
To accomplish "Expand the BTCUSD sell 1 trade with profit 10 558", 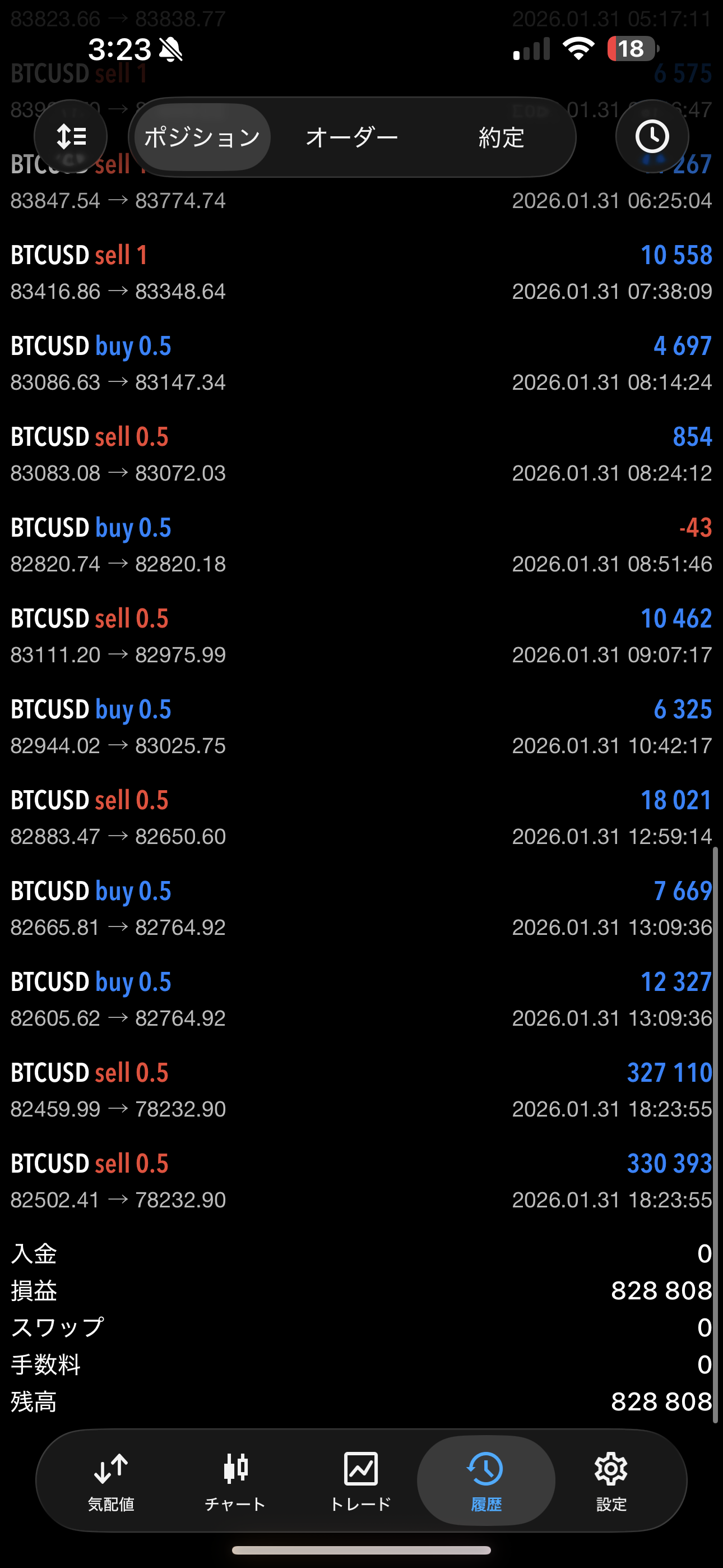I will (361, 273).
